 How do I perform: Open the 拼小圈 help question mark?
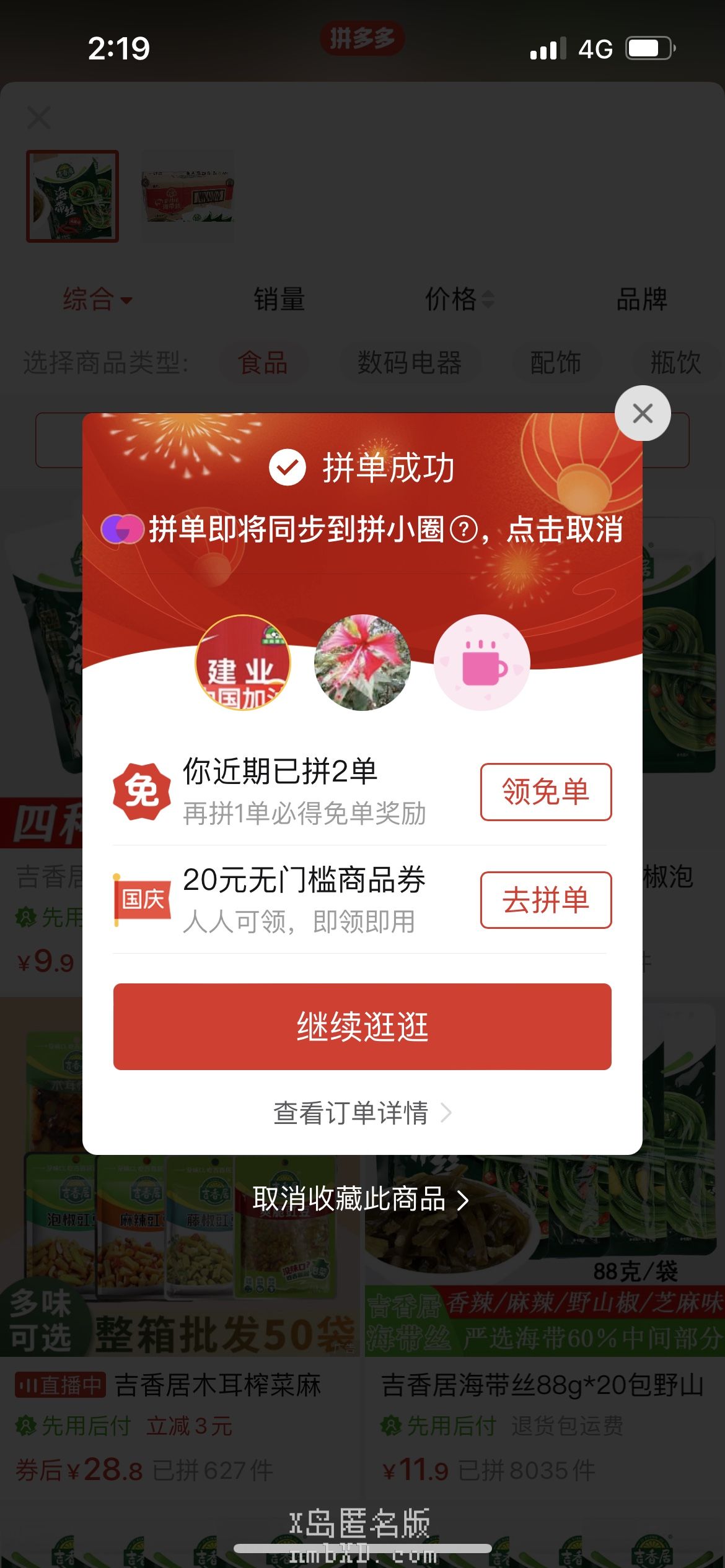tap(464, 529)
